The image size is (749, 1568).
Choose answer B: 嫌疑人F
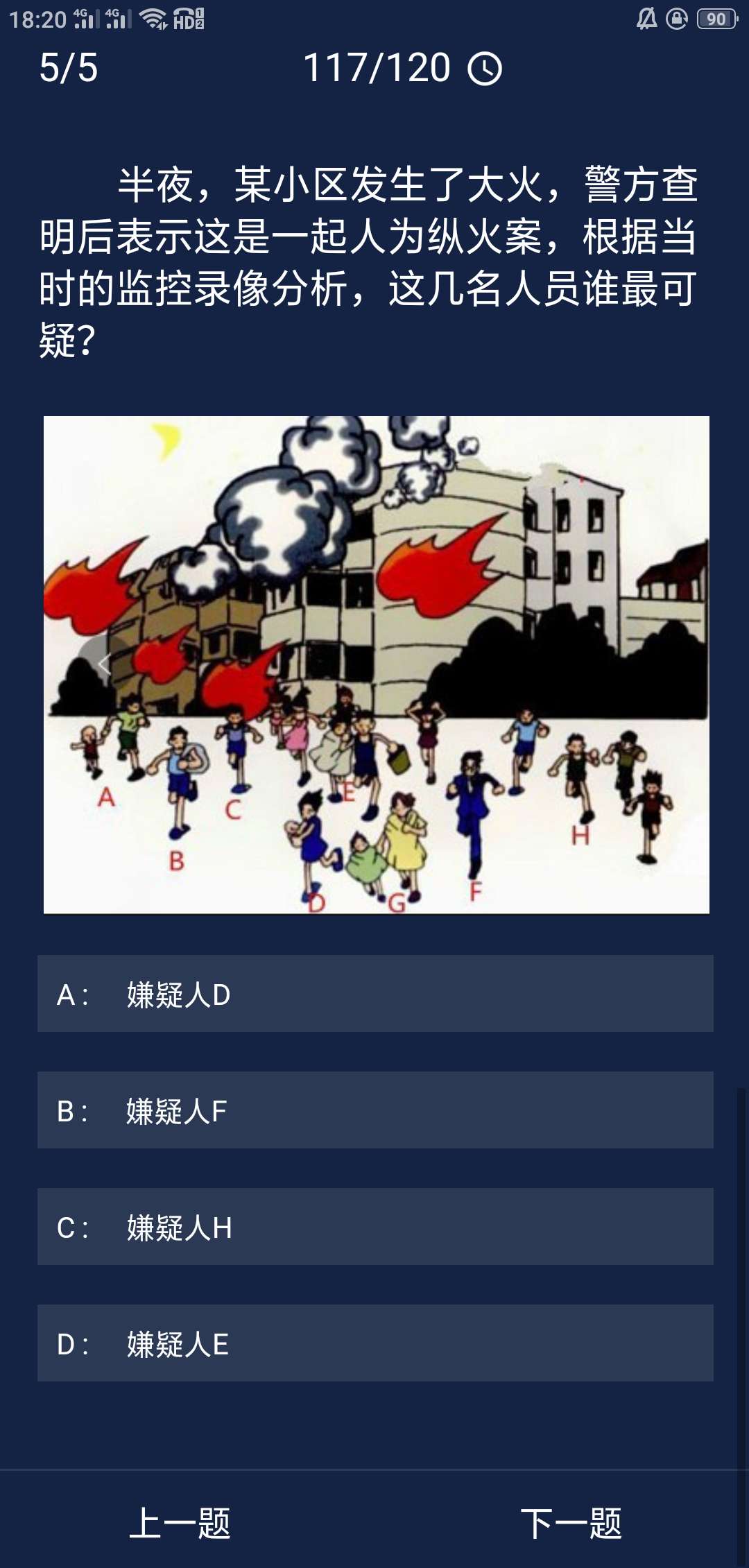[374, 1110]
